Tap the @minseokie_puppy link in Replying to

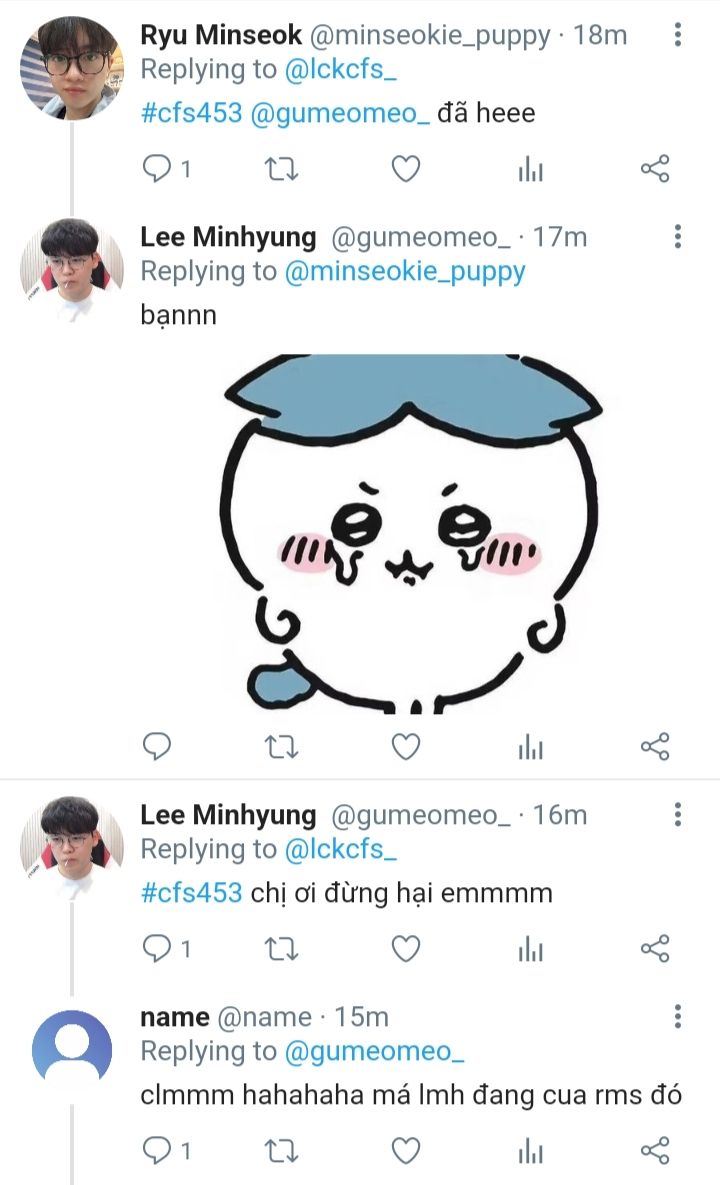point(405,272)
